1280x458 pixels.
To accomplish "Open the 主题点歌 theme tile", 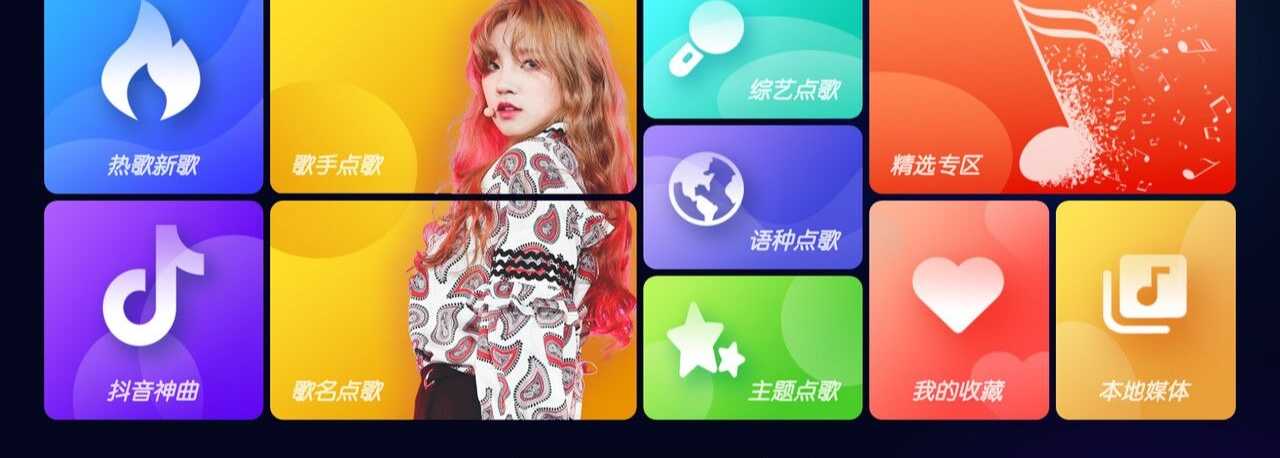I will pos(752,347).
